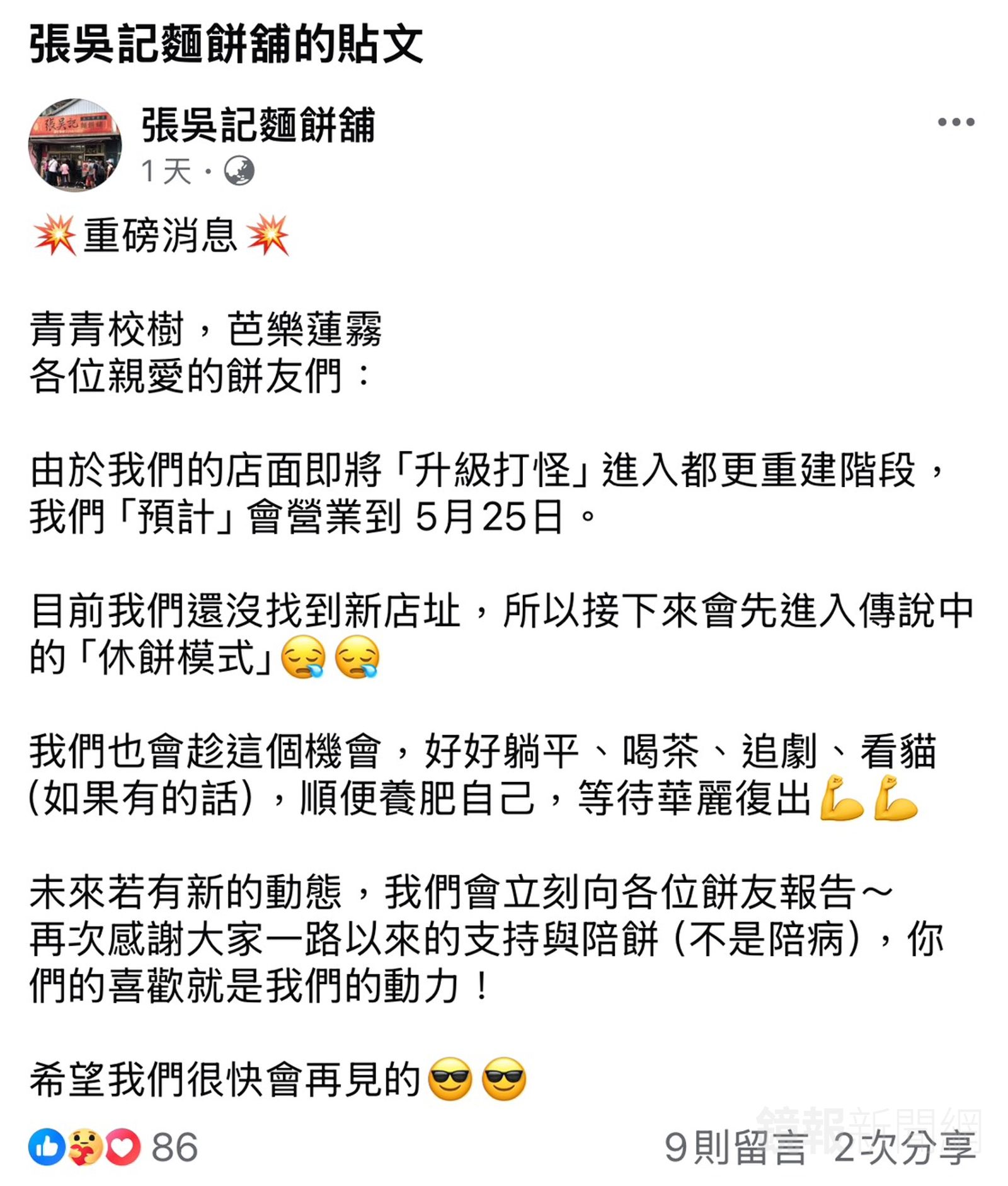
Task: View the 2次分享 shares
Action: pos(905,1148)
